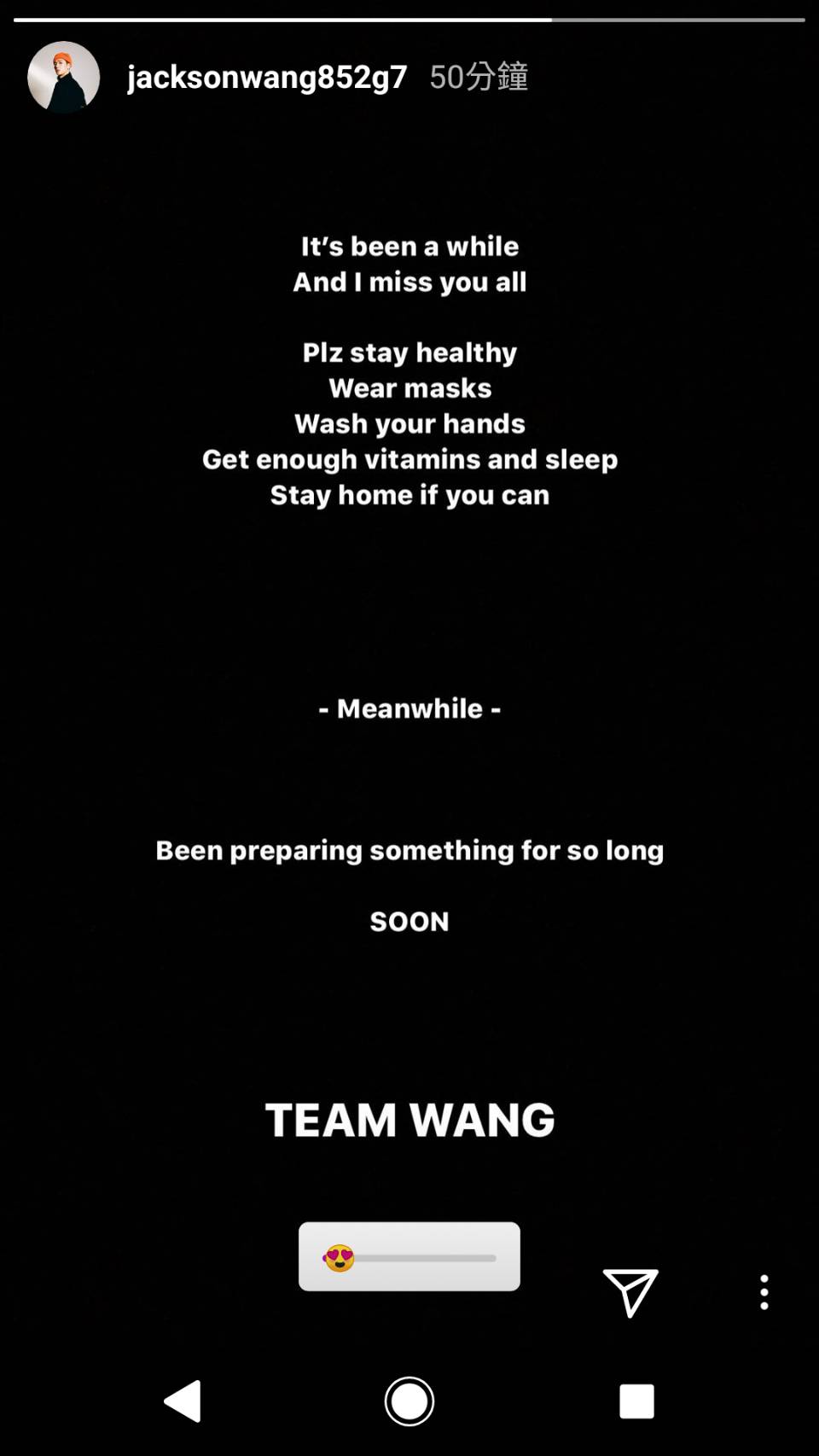Viewport: 819px width, 1456px height.
Task: Tap the jacksonwang852g7 username
Action: pyautogui.click(x=267, y=77)
